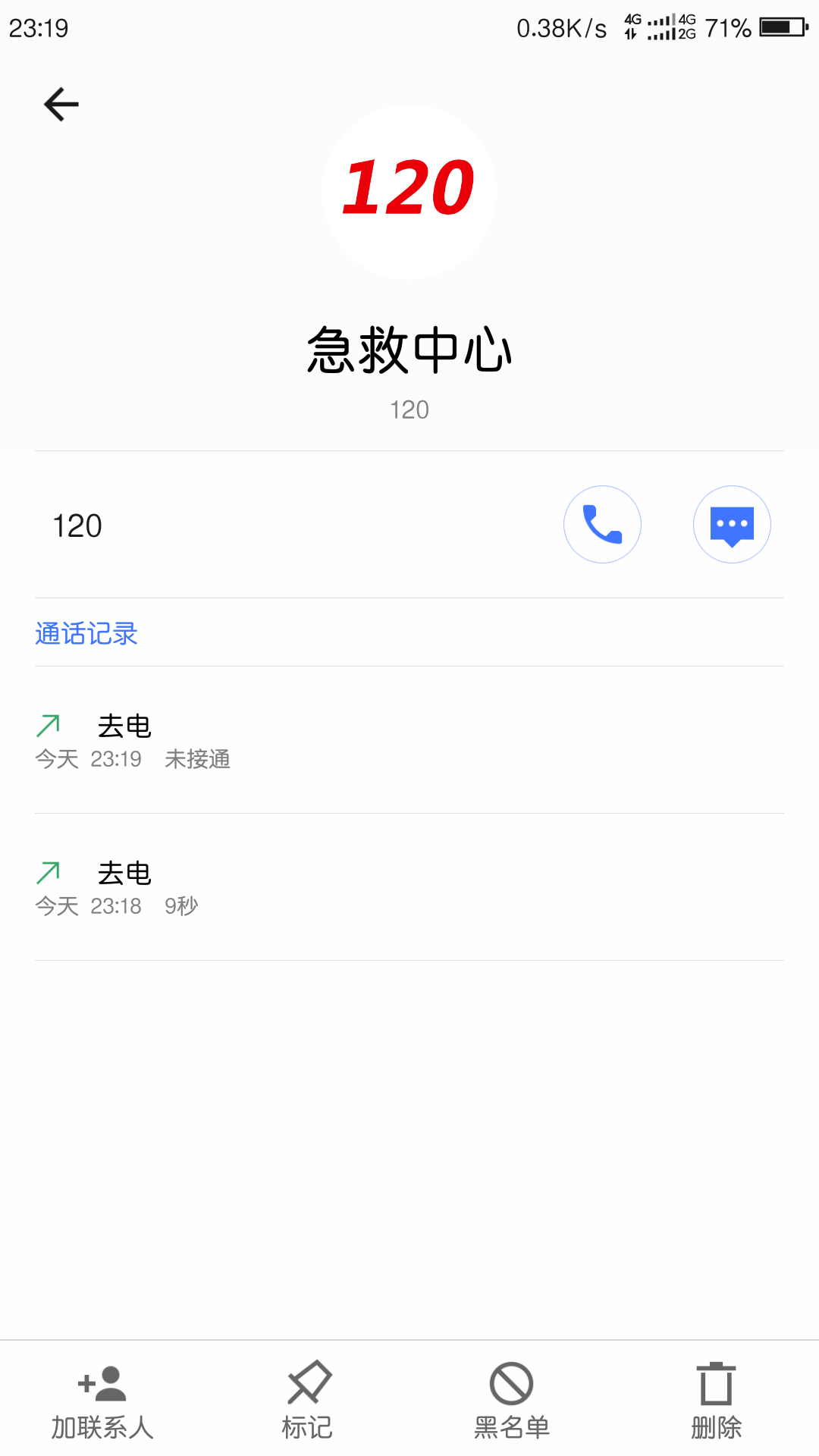The width and height of the screenshot is (819, 1456).
Task: Tap the blue phone icon to call 120
Action: pos(602,525)
